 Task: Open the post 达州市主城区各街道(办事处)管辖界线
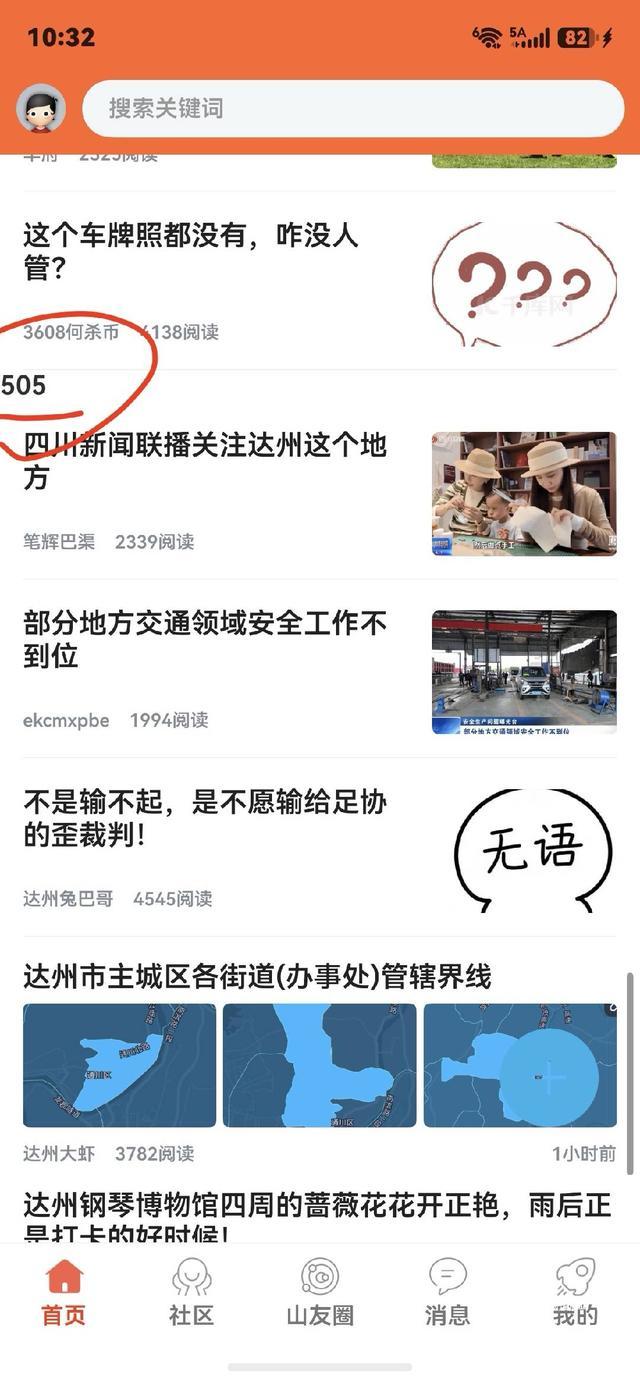pos(257,976)
